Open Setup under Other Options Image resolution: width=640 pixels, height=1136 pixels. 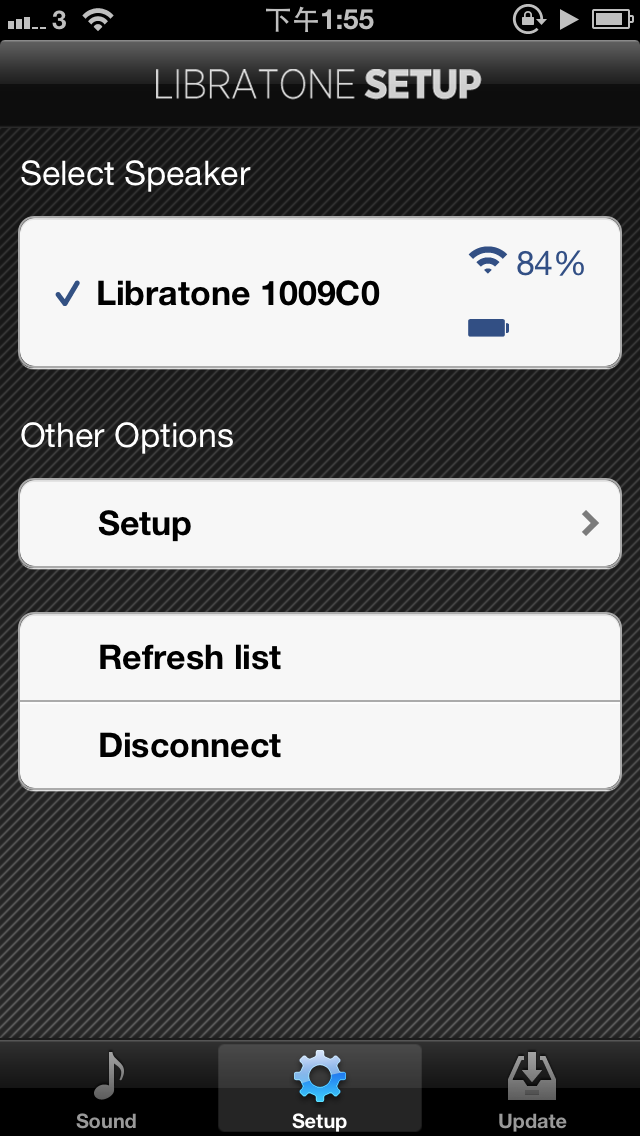(320, 524)
